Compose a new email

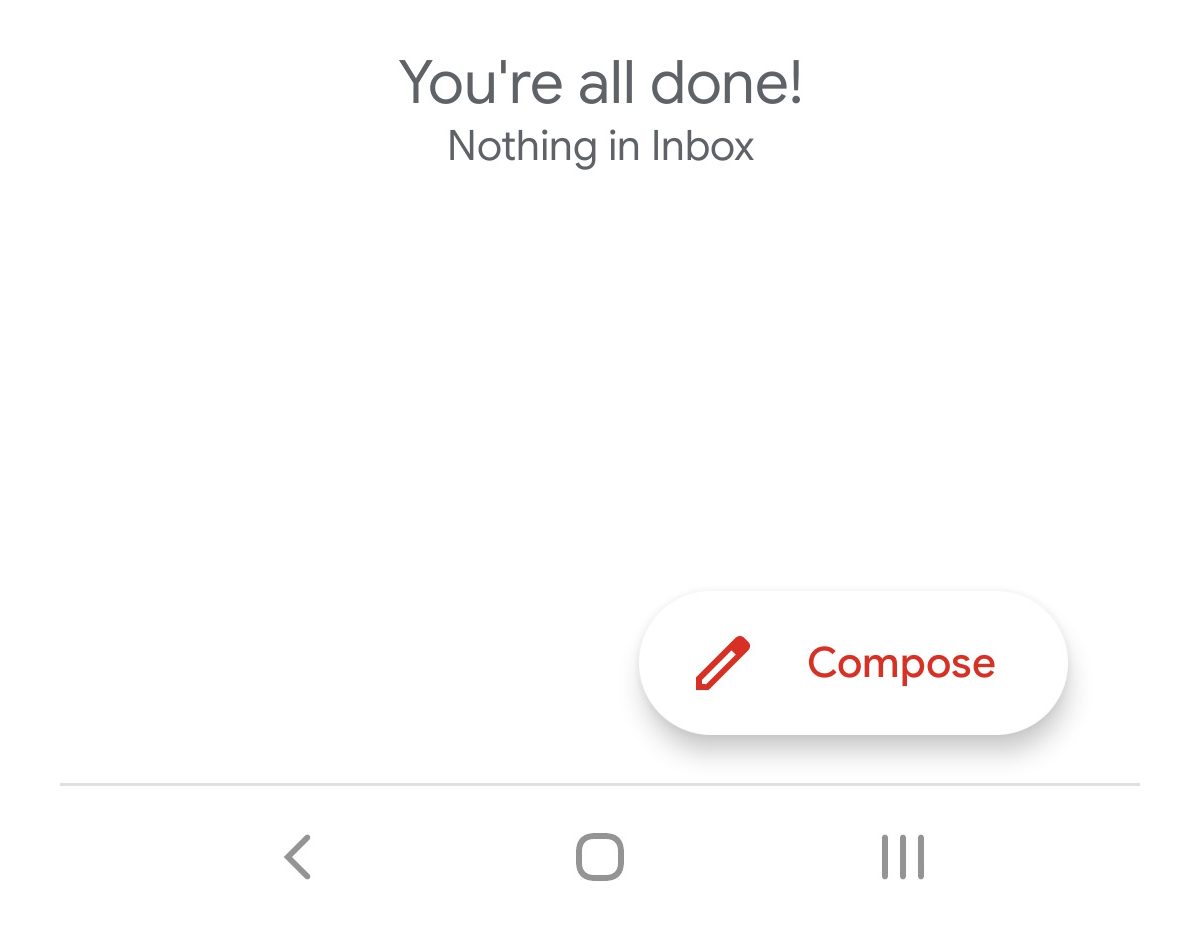(x=853, y=663)
